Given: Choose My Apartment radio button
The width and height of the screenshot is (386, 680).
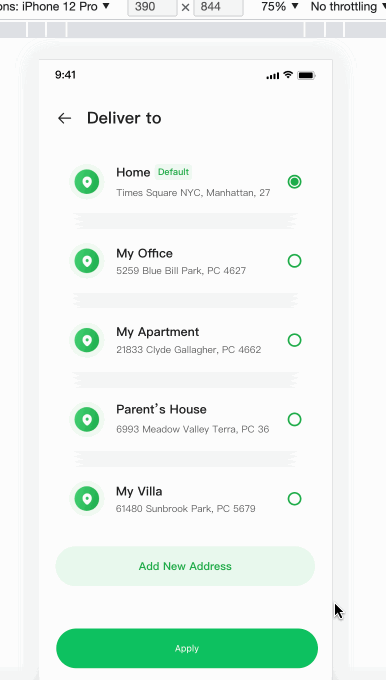Looking at the screenshot, I should pyautogui.click(x=294, y=340).
